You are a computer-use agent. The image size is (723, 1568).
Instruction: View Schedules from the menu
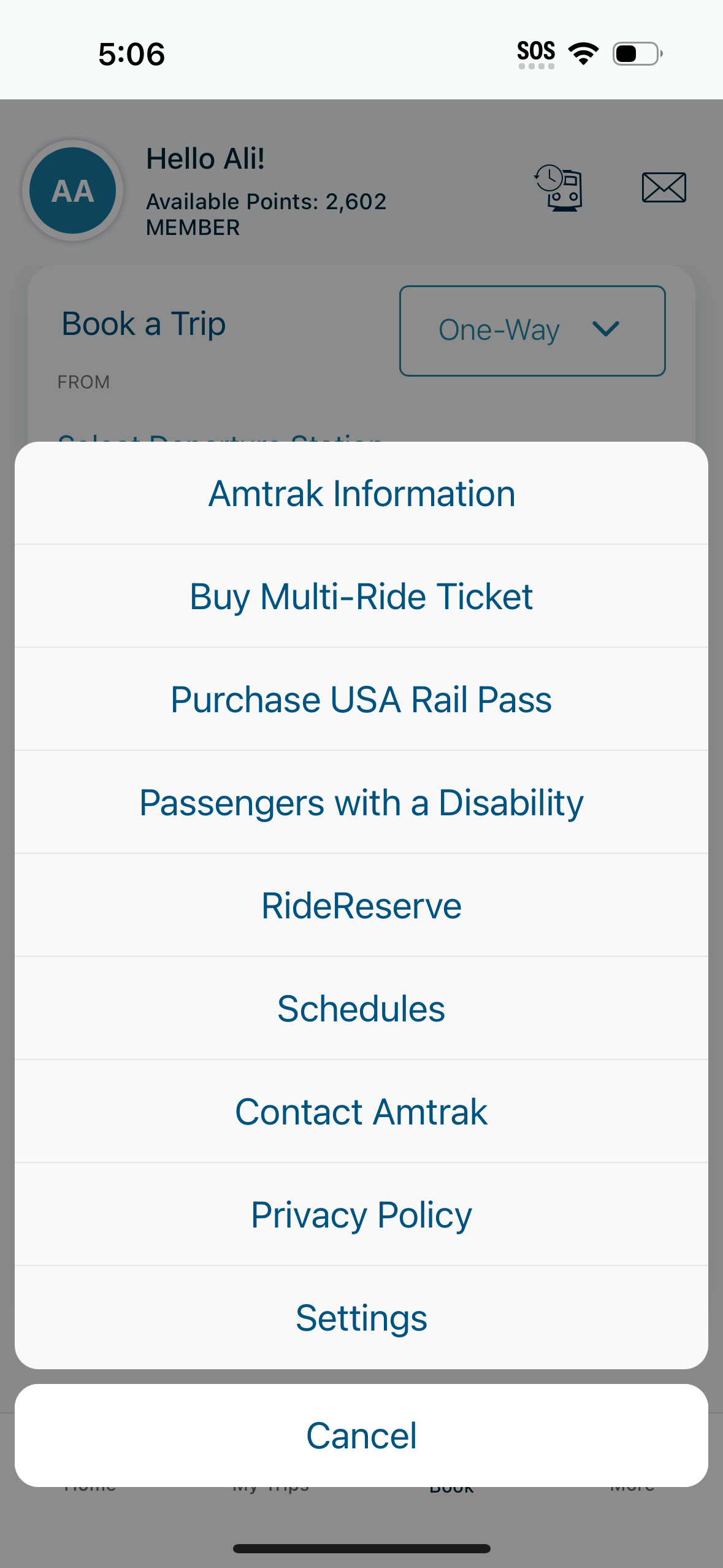tap(361, 1008)
